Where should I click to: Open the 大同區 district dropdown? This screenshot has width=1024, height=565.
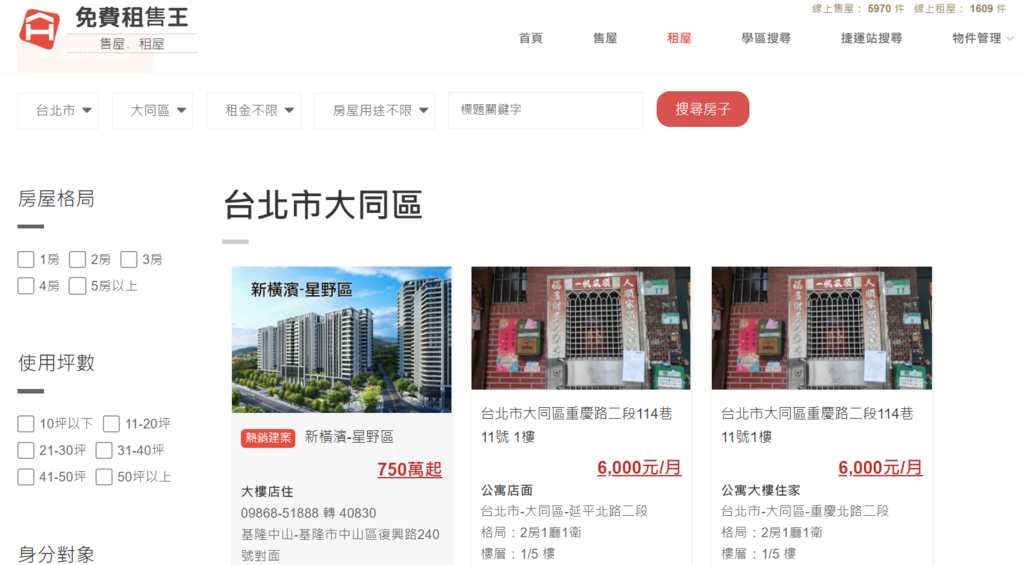click(x=160, y=111)
